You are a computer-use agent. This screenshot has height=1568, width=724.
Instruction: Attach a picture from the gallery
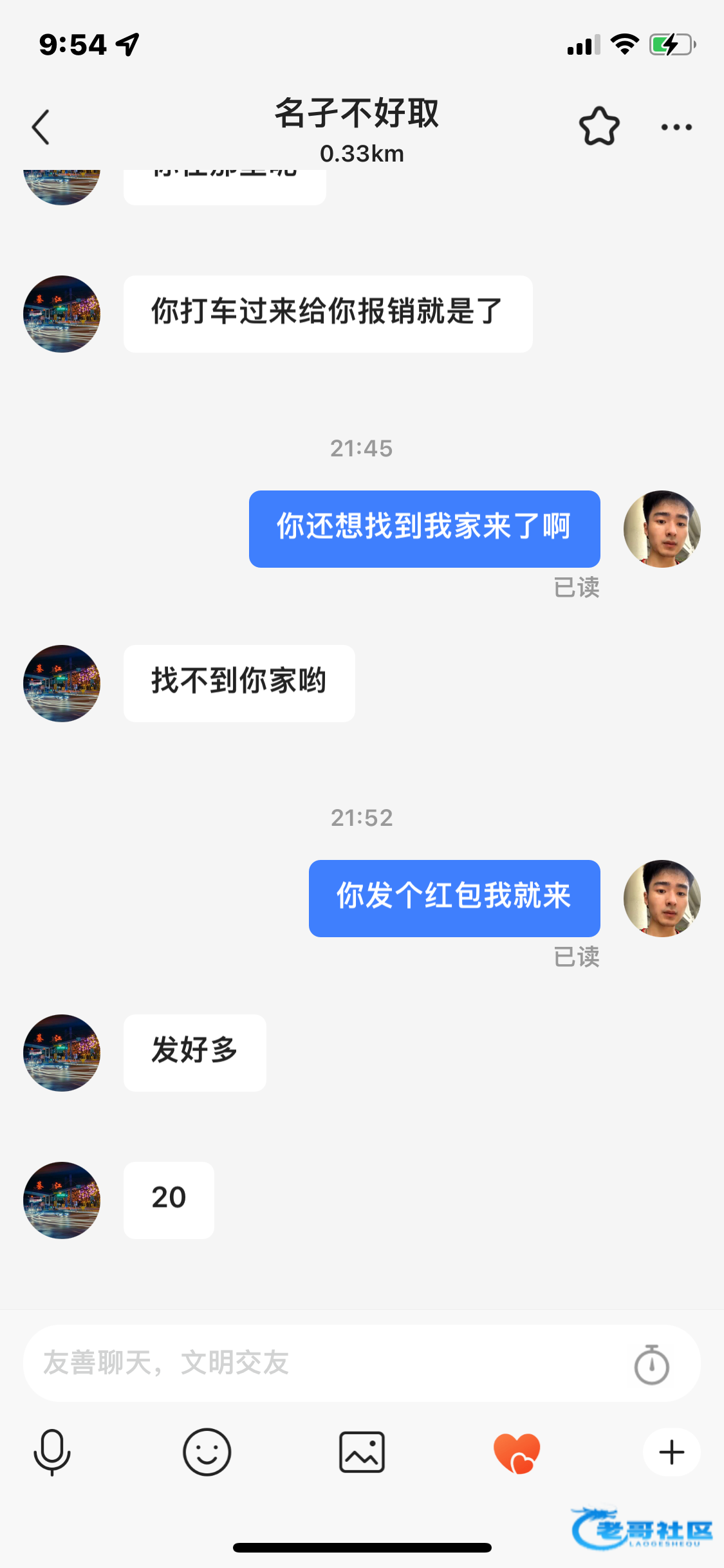pyautogui.click(x=362, y=1452)
